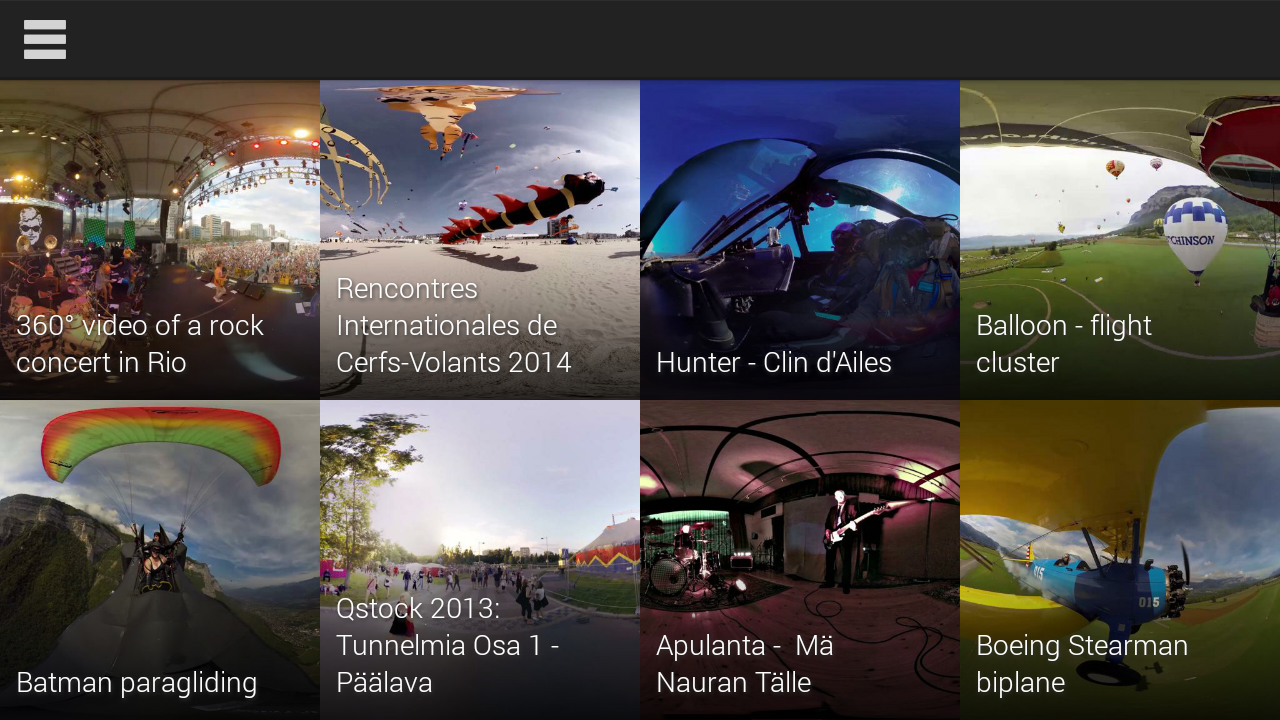The width and height of the screenshot is (1280, 720).
Task: Play Apulanta - Mä Nauran Tälle
Action: pyautogui.click(x=800, y=560)
